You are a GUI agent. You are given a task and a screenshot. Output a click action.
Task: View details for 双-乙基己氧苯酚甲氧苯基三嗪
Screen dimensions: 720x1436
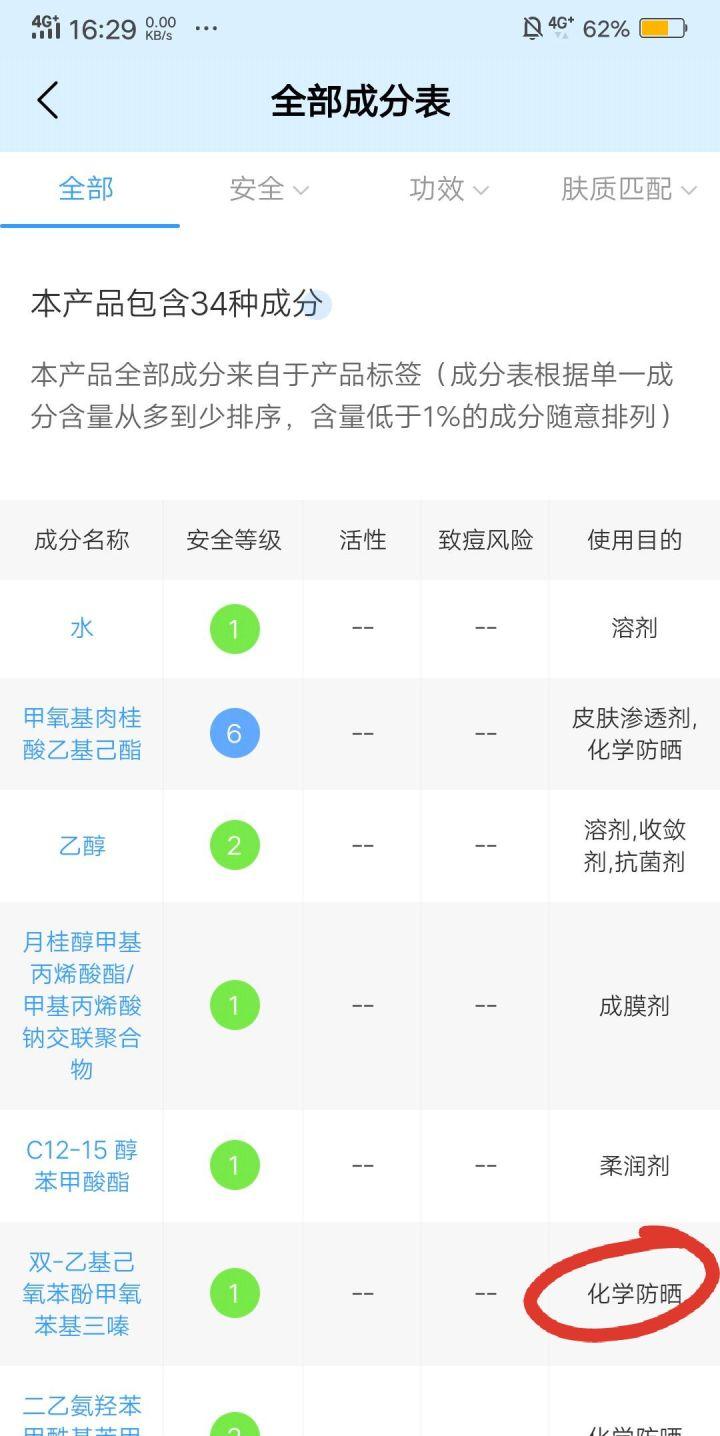click(82, 1293)
